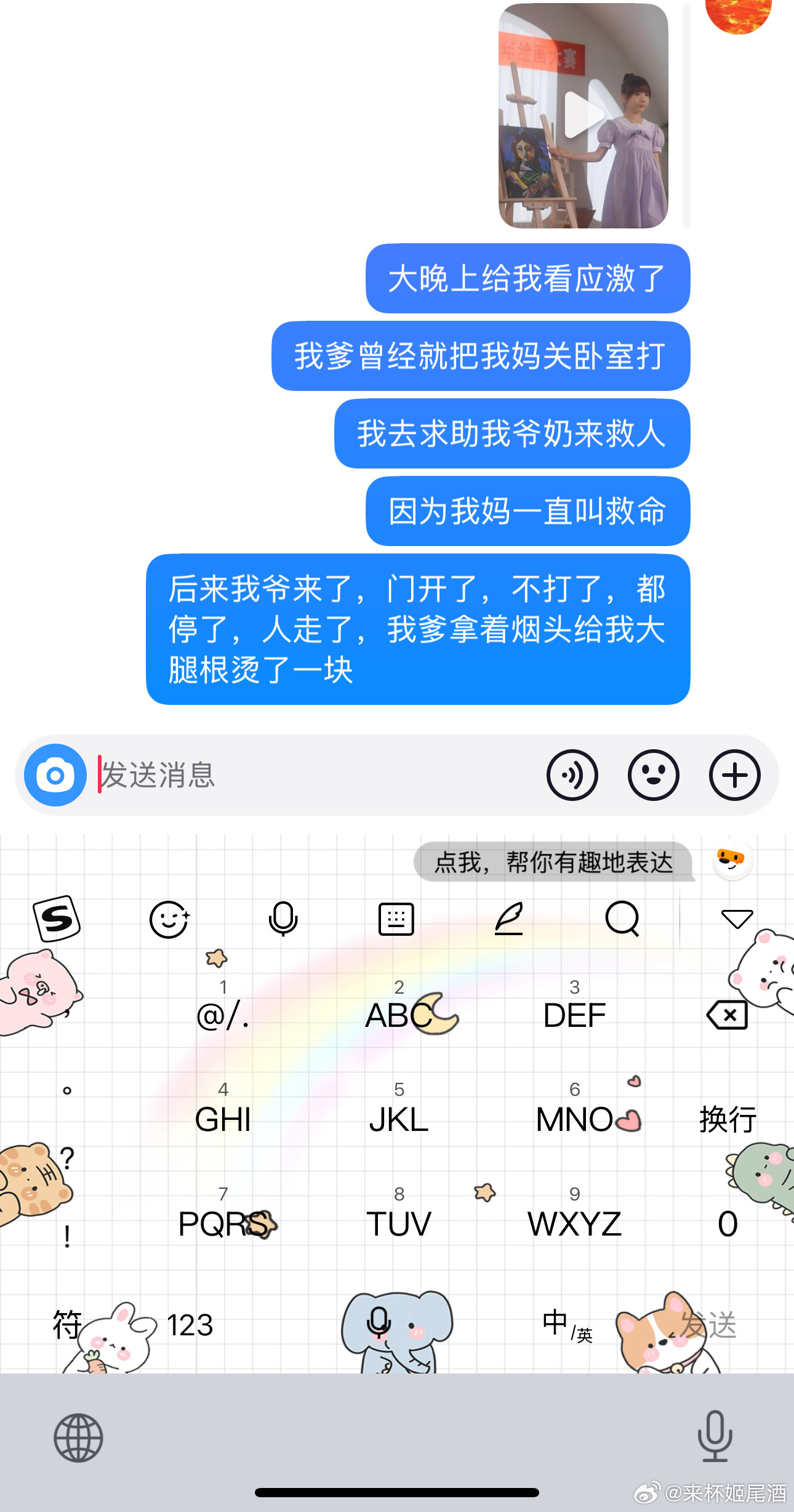This screenshot has height=1512, width=794.
Task: Switch to the 123 number keyboard
Action: tap(190, 1325)
